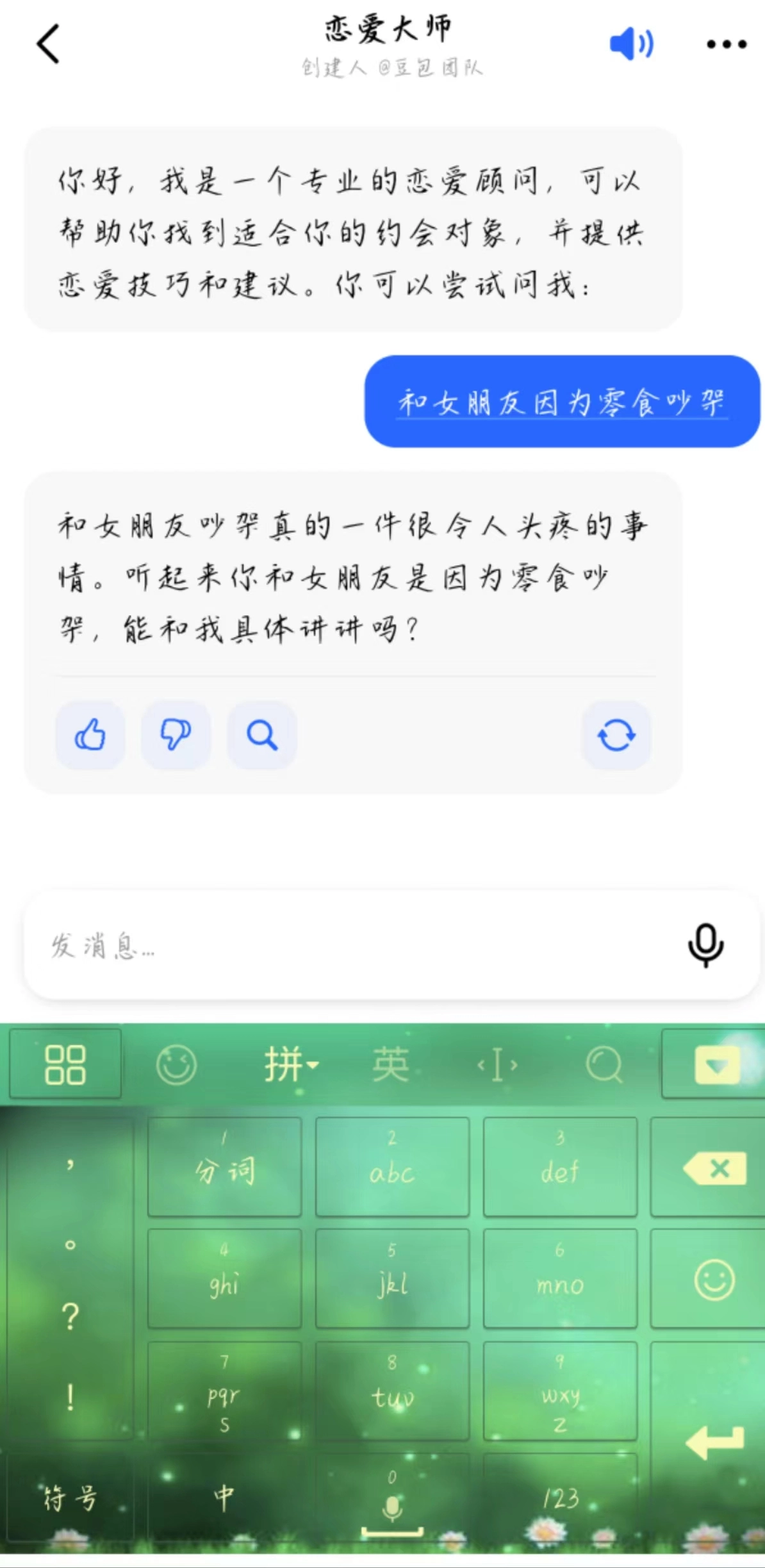Like the reply with thumbs up
The height and width of the screenshot is (1568, 765).
pyautogui.click(x=90, y=734)
